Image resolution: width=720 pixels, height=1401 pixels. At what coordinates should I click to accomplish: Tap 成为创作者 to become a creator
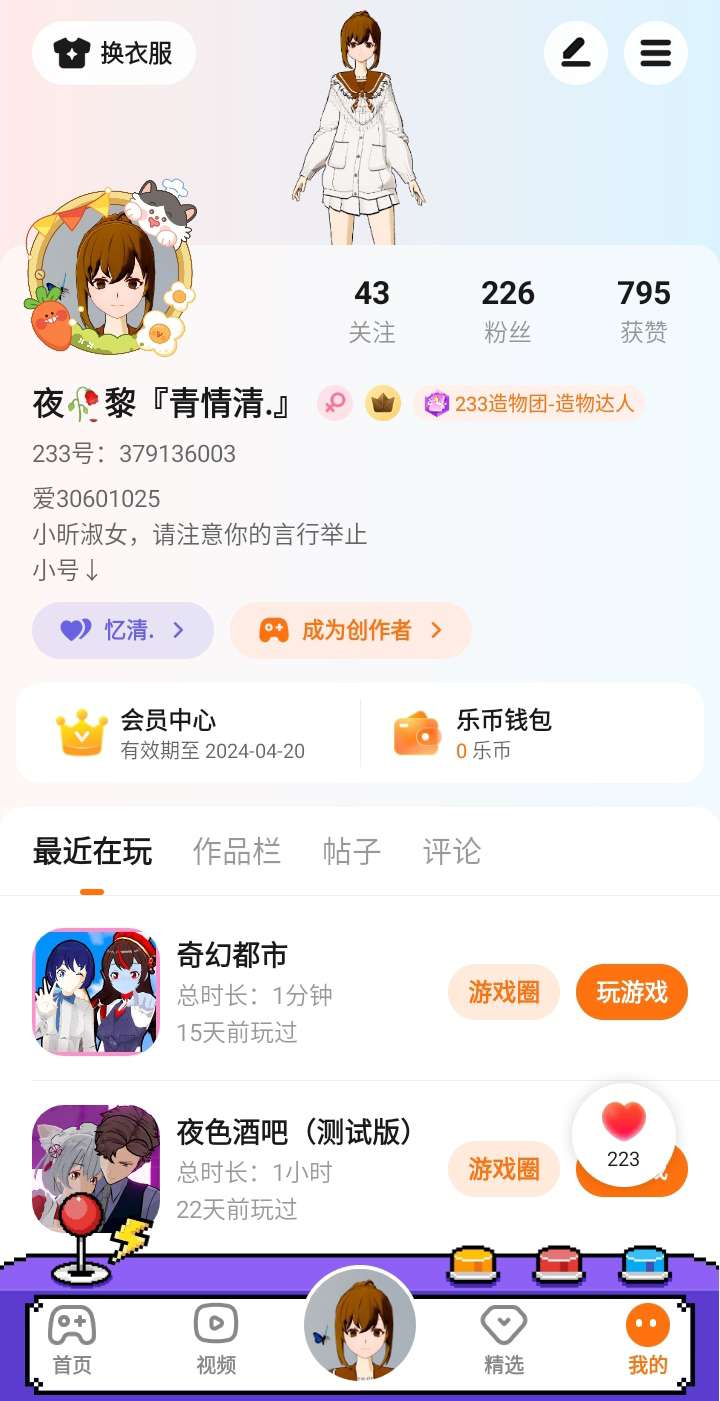(351, 630)
